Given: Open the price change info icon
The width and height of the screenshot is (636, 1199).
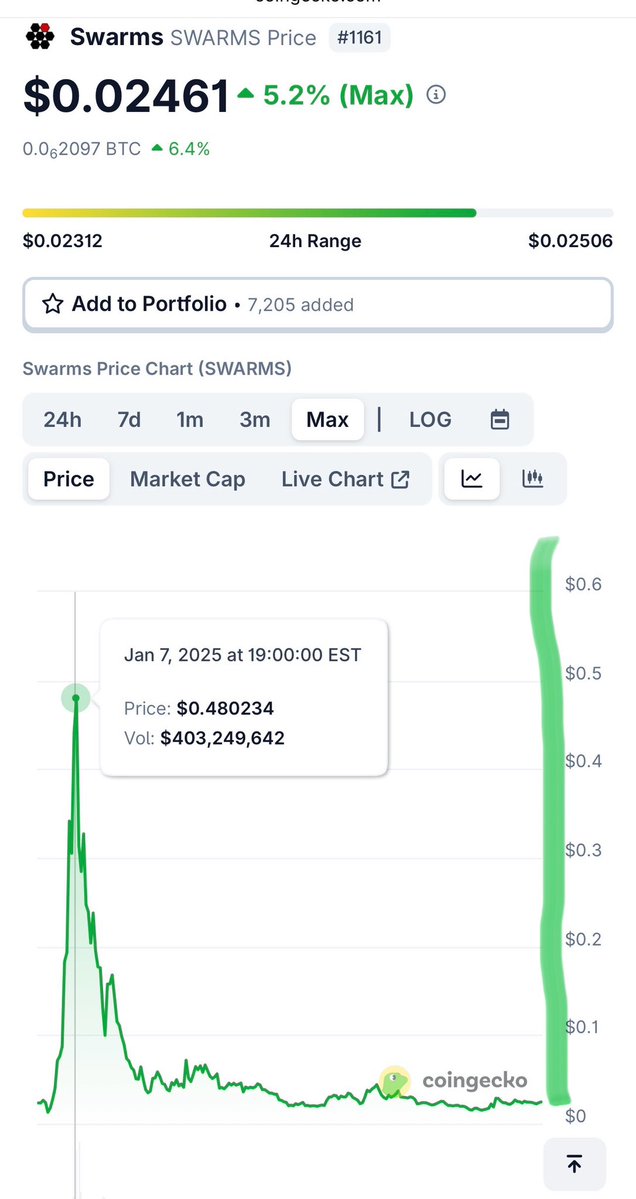Looking at the screenshot, I should pyautogui.click(x=436, y=95).
